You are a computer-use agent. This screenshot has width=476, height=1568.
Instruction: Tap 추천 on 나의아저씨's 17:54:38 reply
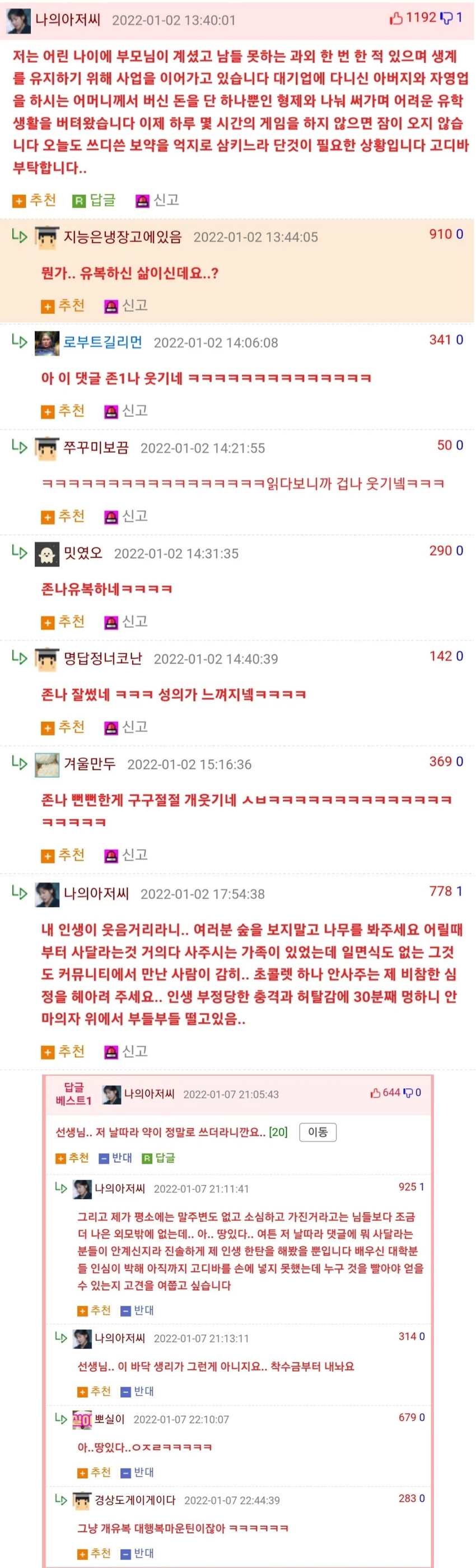[x=63, y=1051]
